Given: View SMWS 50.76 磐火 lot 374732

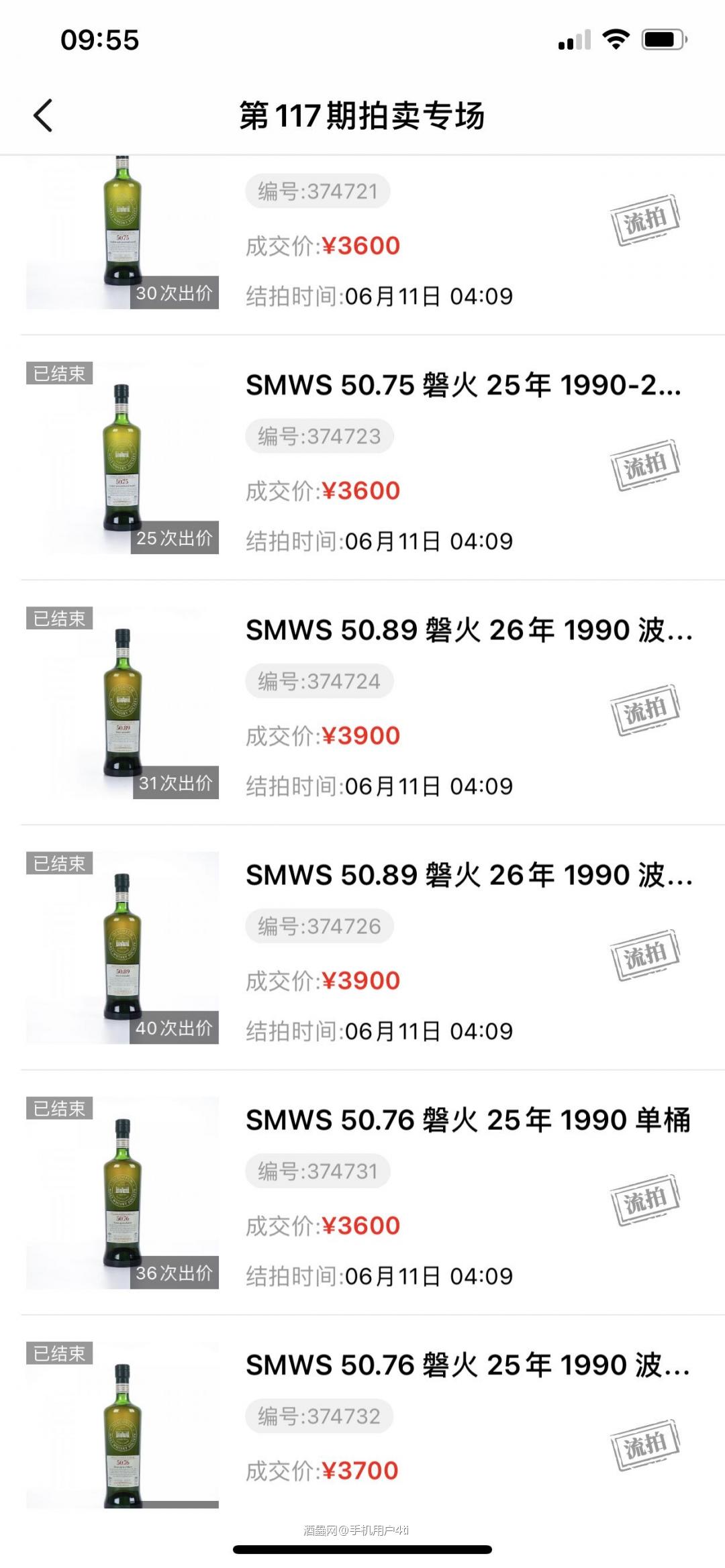Looking at the screenshot, I should click(467, 1365).
